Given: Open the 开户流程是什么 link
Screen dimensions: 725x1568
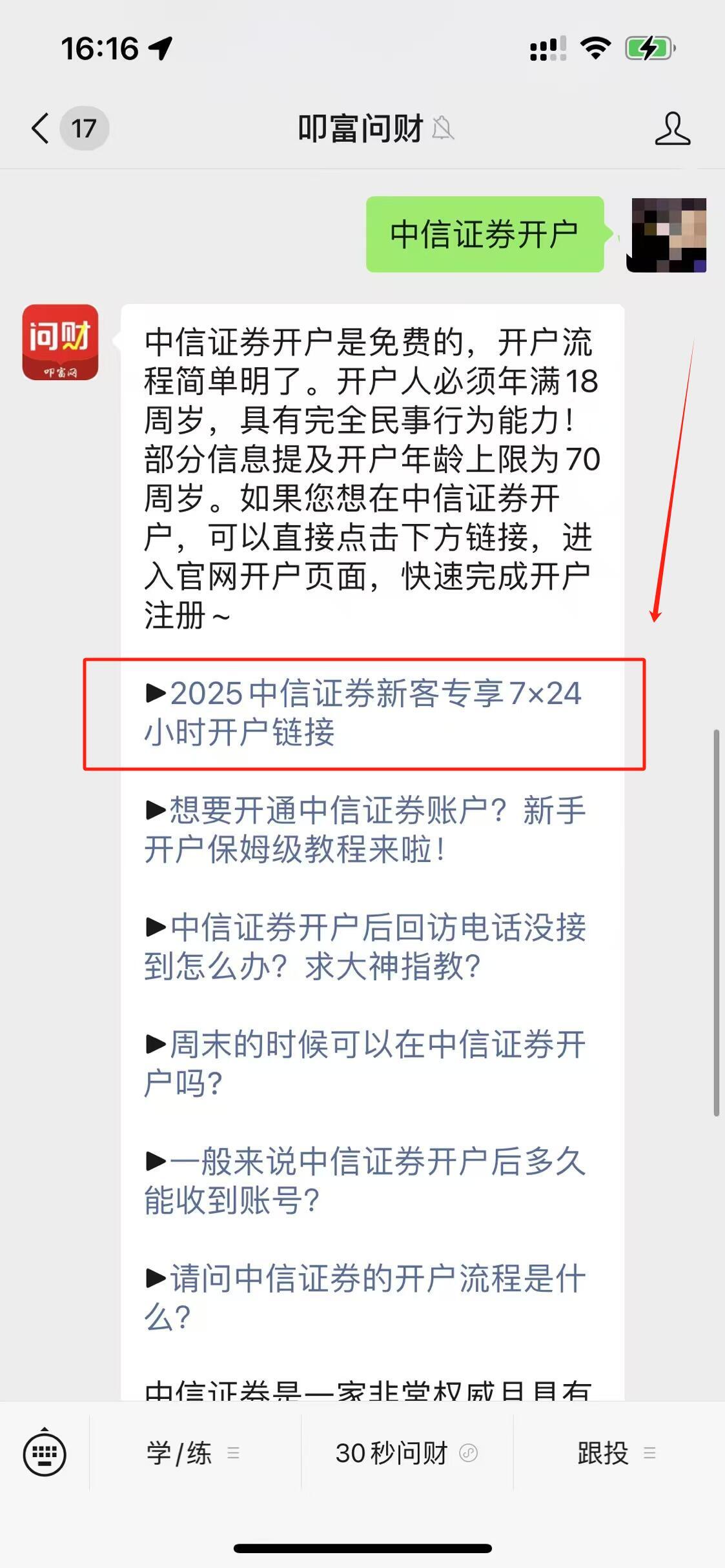Looking at the screenshot, I should pos(364,1297).
